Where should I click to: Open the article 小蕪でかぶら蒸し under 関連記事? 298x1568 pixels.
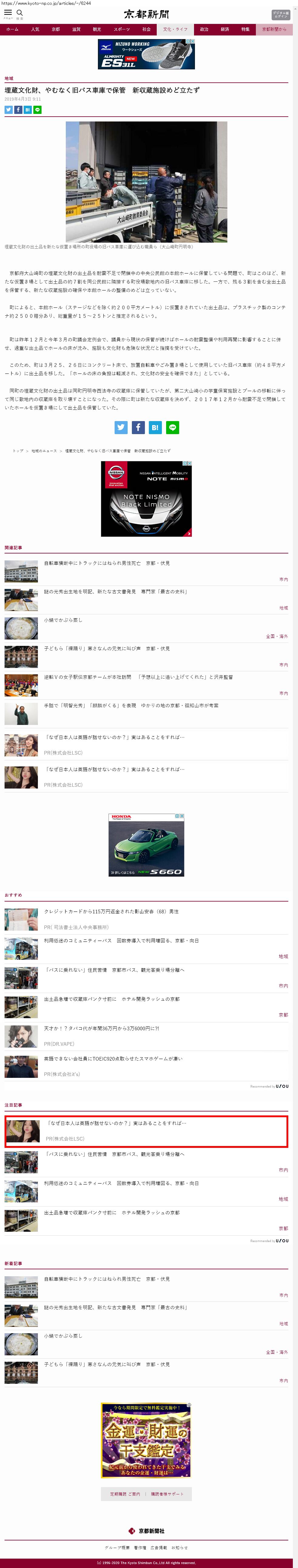[63, 620]
